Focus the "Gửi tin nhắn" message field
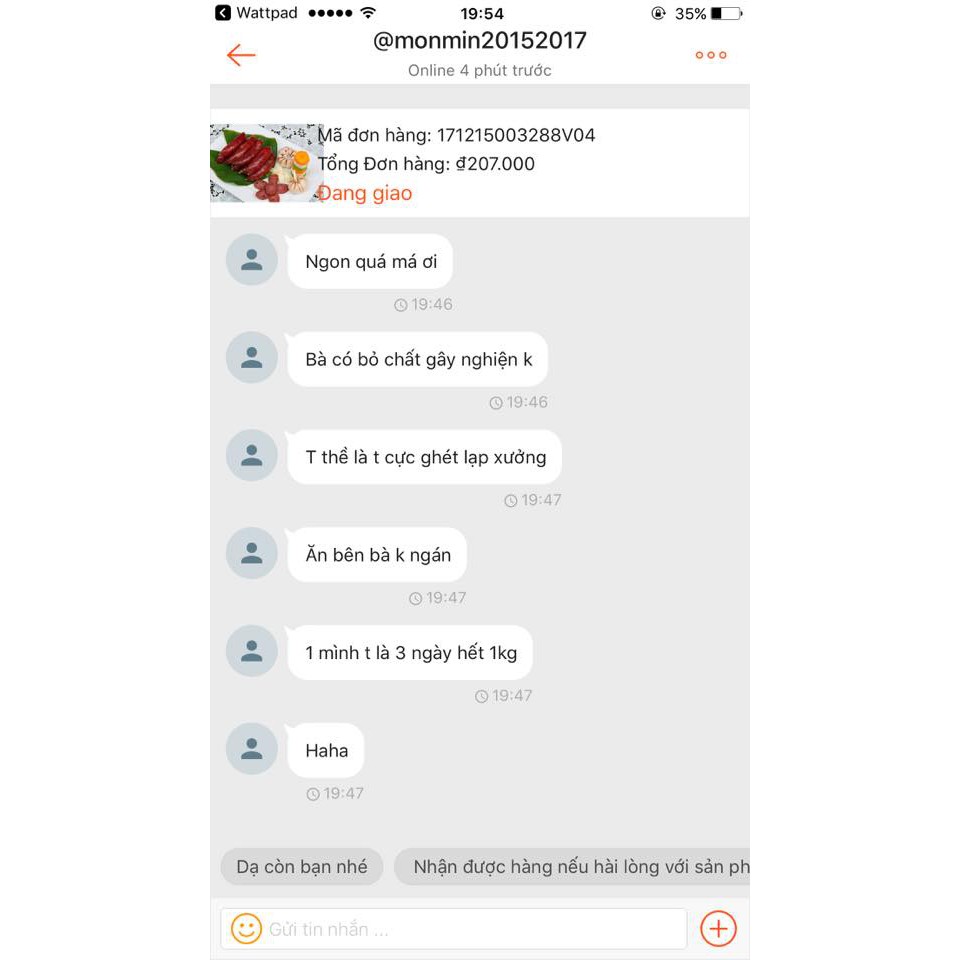Screen dimensions: 960x960 coord(470,929)
